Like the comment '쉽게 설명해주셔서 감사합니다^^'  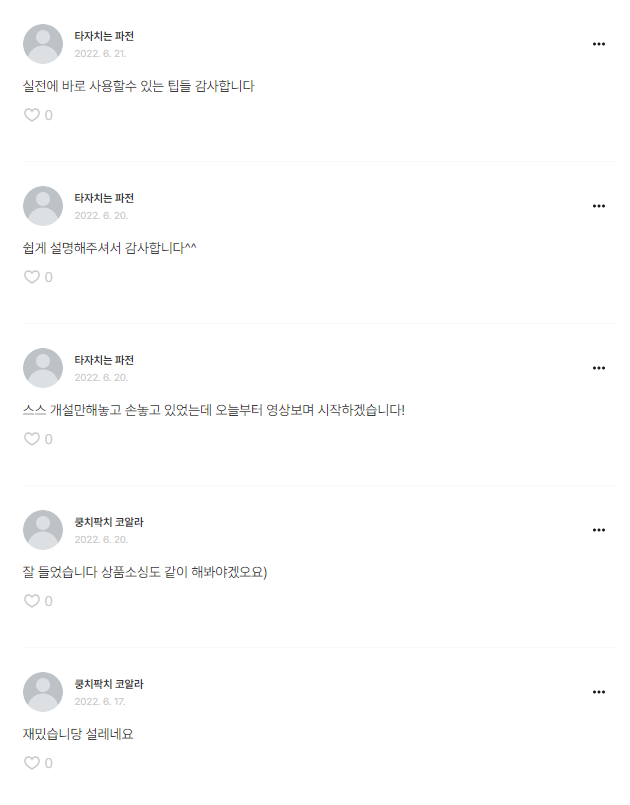32,277
